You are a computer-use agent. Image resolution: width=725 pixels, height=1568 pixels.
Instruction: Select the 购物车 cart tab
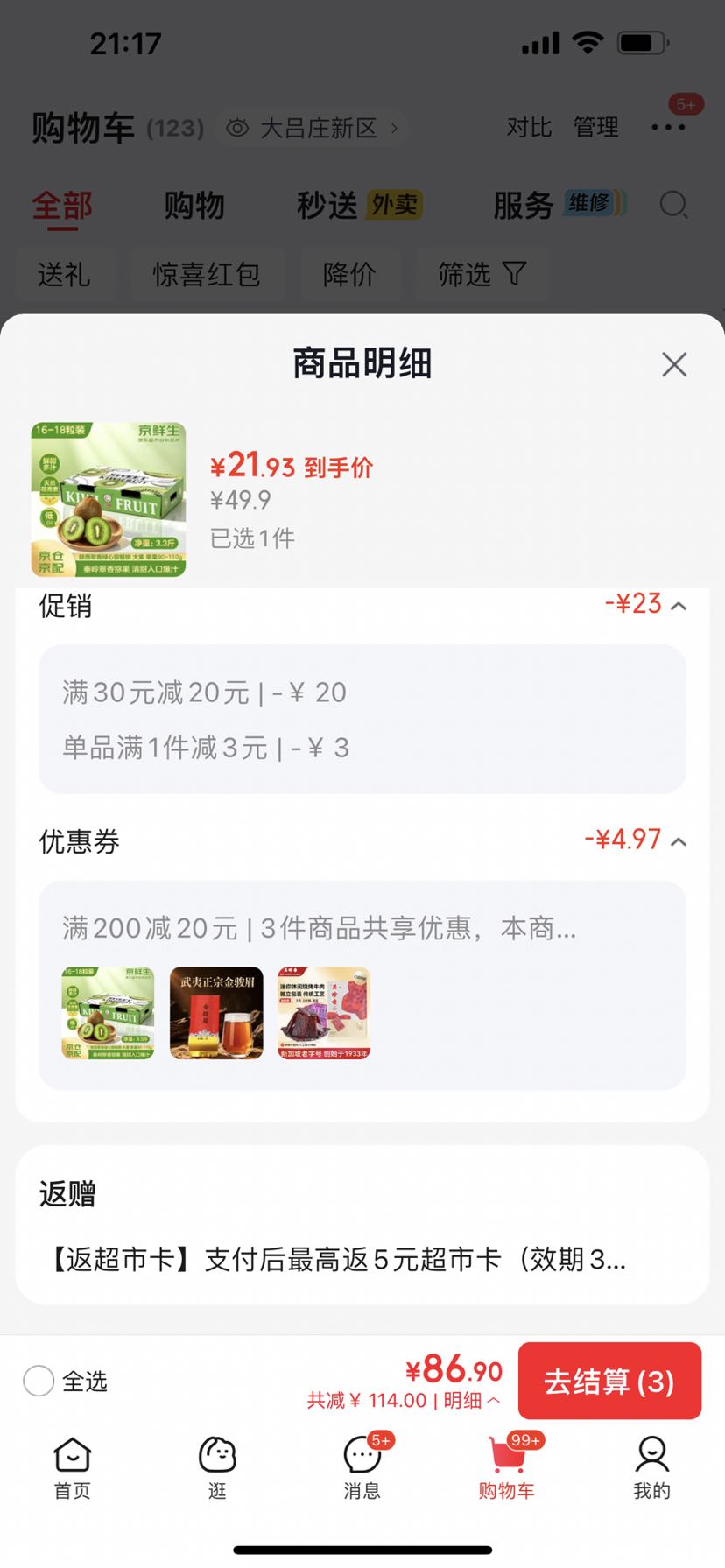click(507, 1467)
